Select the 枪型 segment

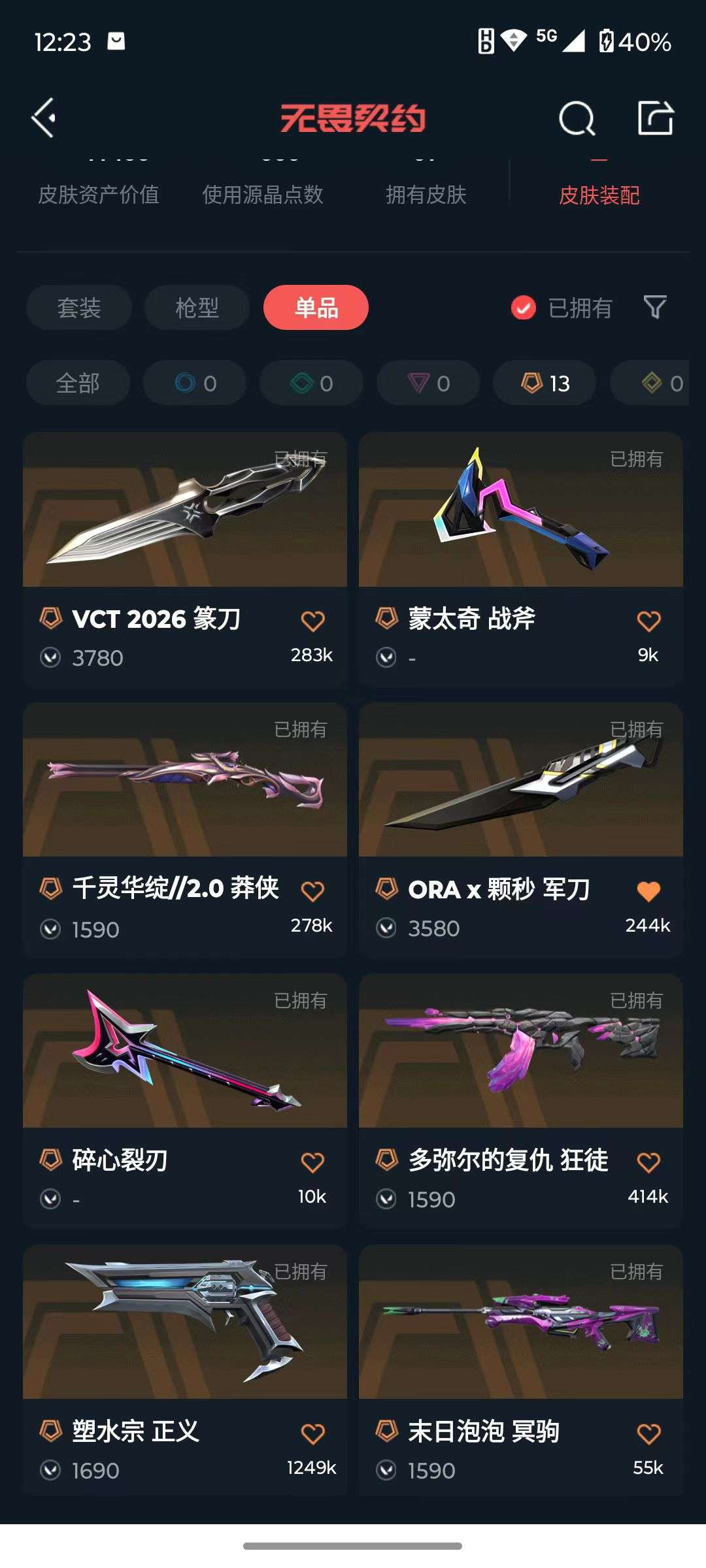coord(197,307)
